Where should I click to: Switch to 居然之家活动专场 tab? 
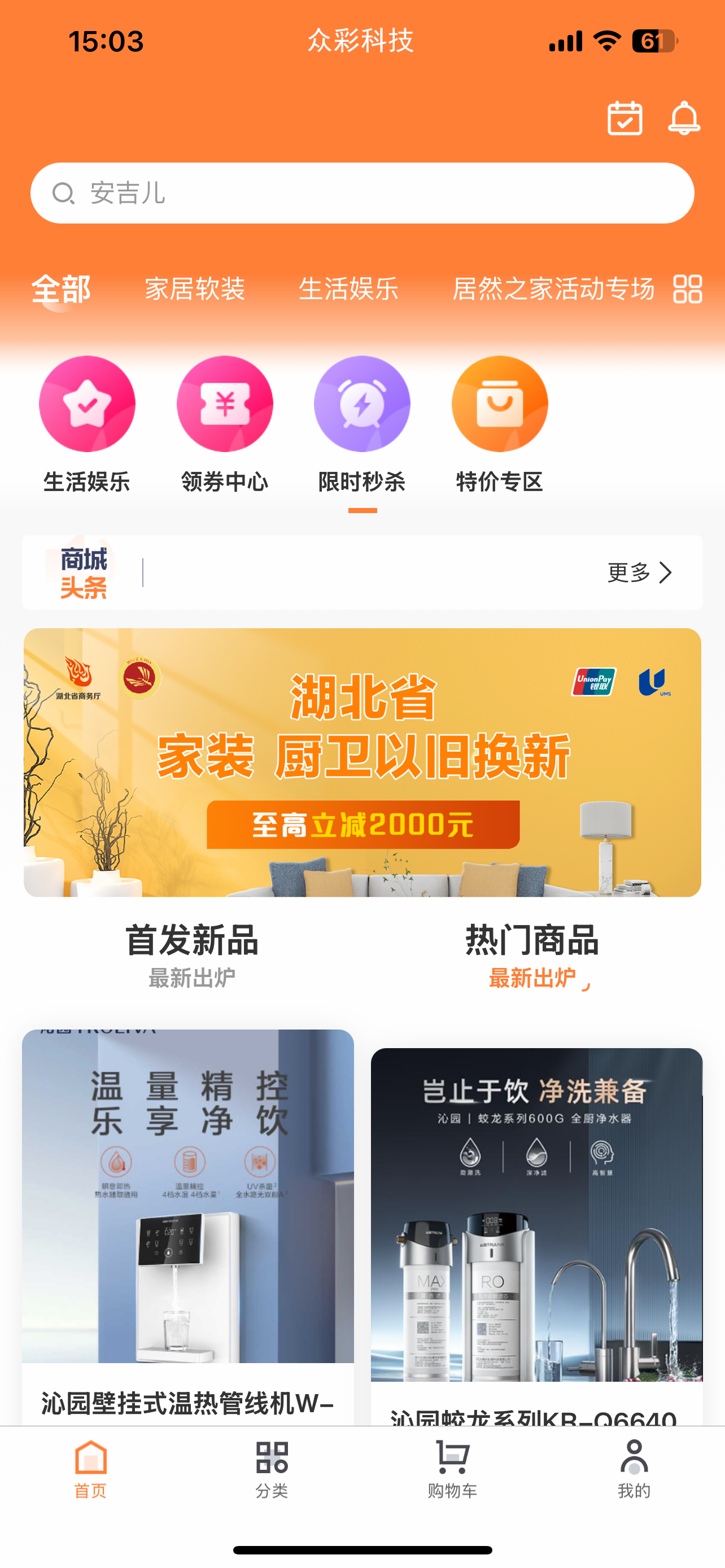pyautogui.click(x=553, y=288)
